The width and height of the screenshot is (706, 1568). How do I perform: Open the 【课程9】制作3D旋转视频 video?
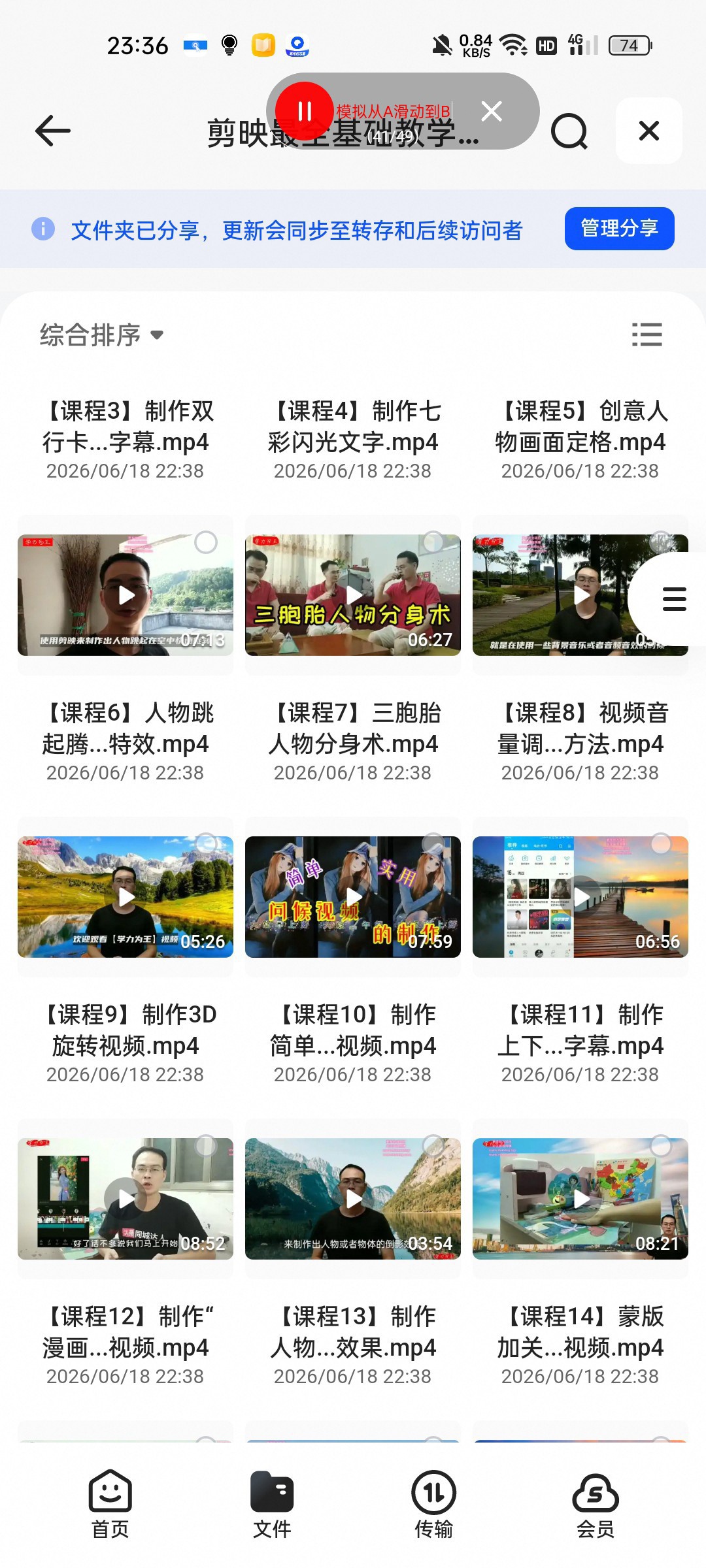tap(126, 897)
